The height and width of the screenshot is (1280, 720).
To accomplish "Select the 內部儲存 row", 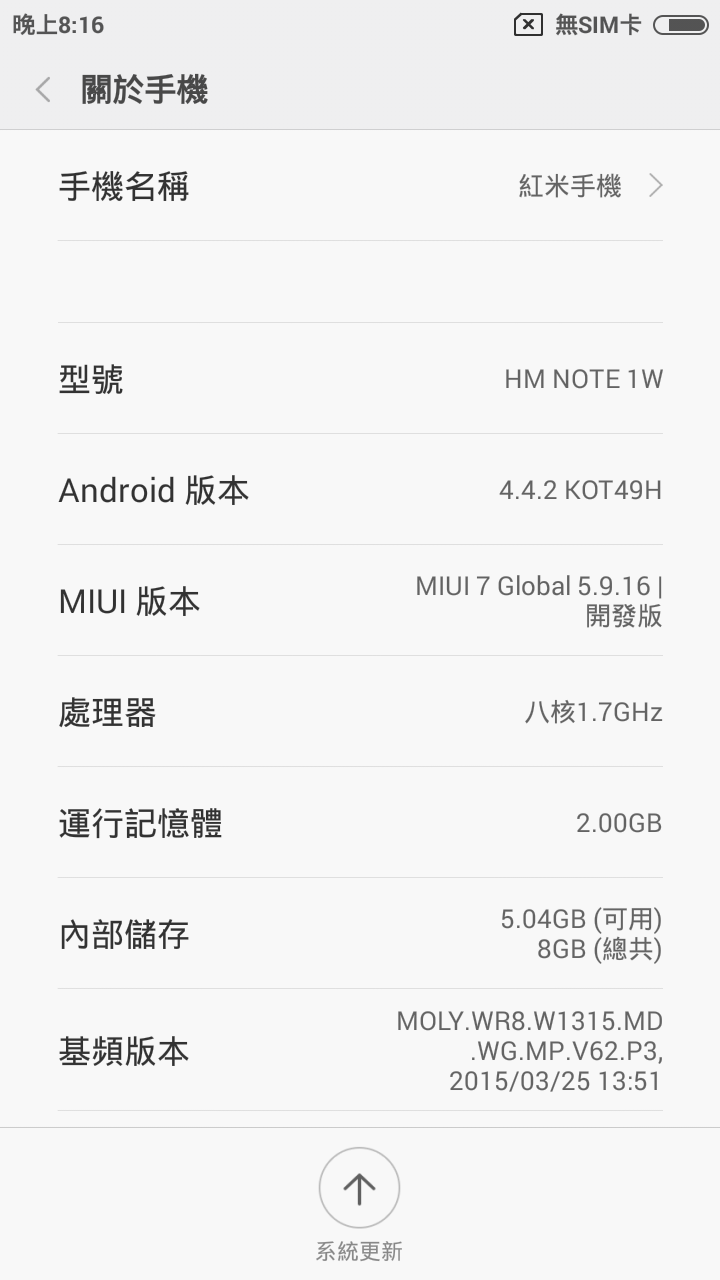I will [x=360, y=933].
